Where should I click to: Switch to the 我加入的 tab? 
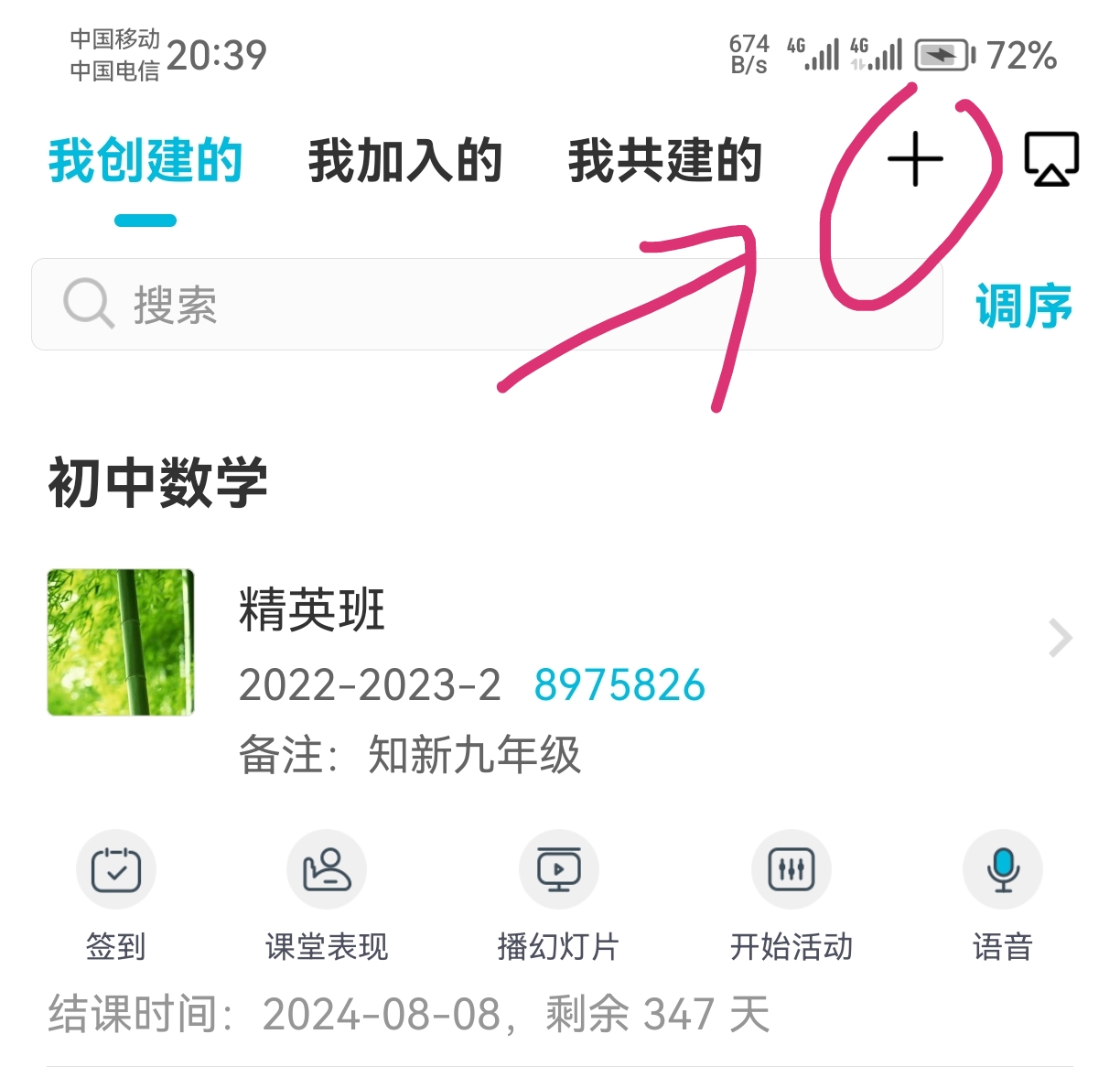tap(405, 161)
